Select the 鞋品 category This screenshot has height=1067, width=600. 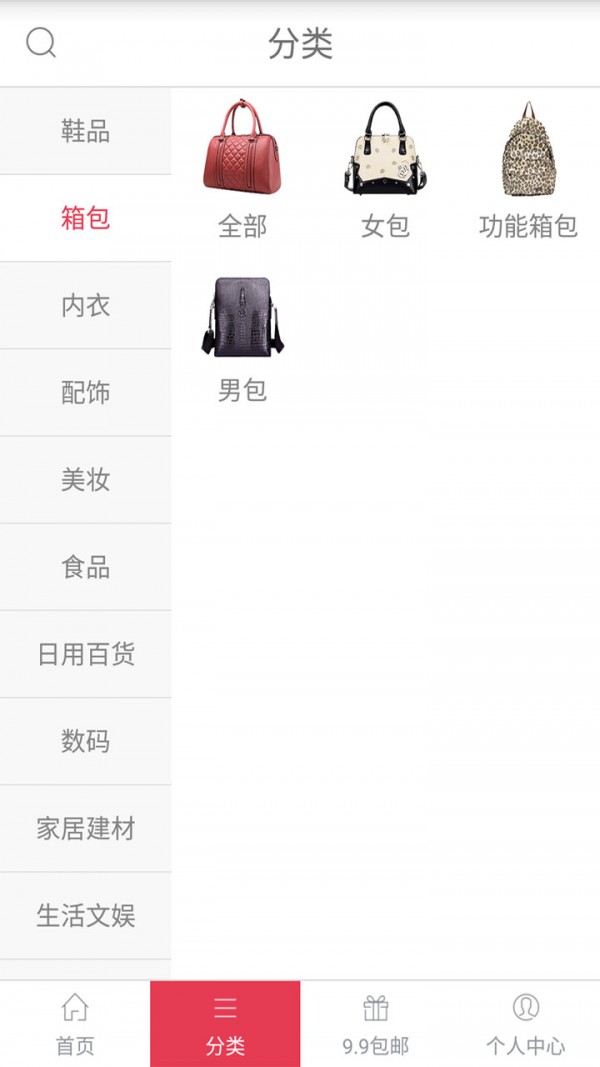click(x=85, y=131)
